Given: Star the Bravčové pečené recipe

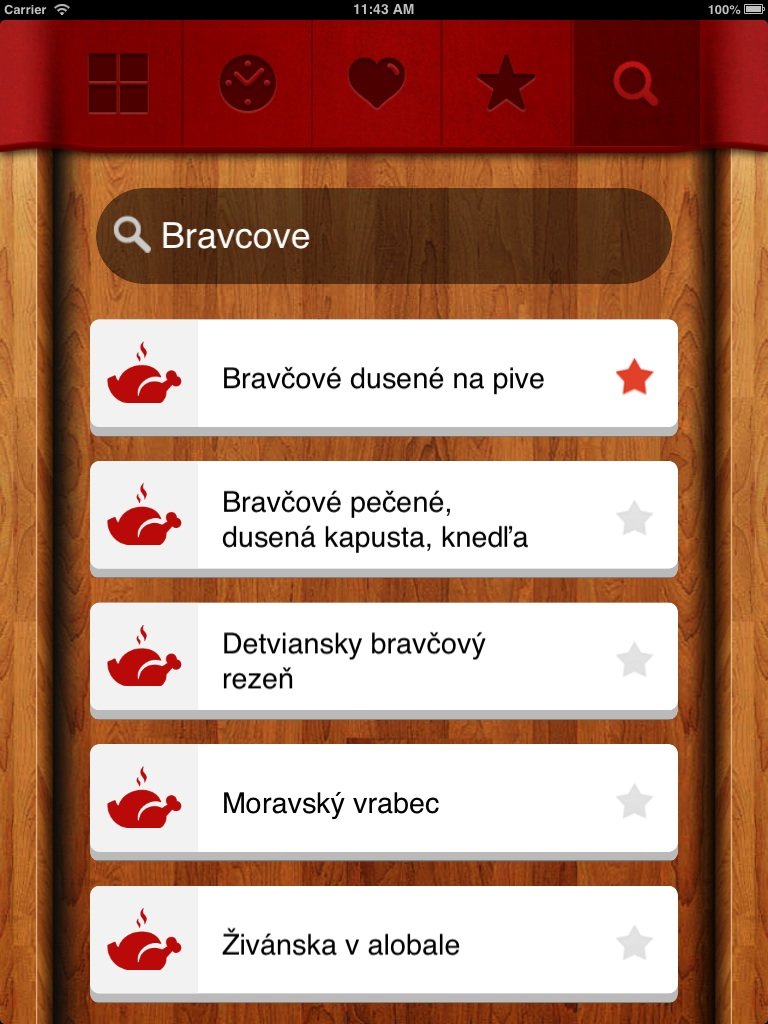Looking at the screenshot, I should coord(634,519).
